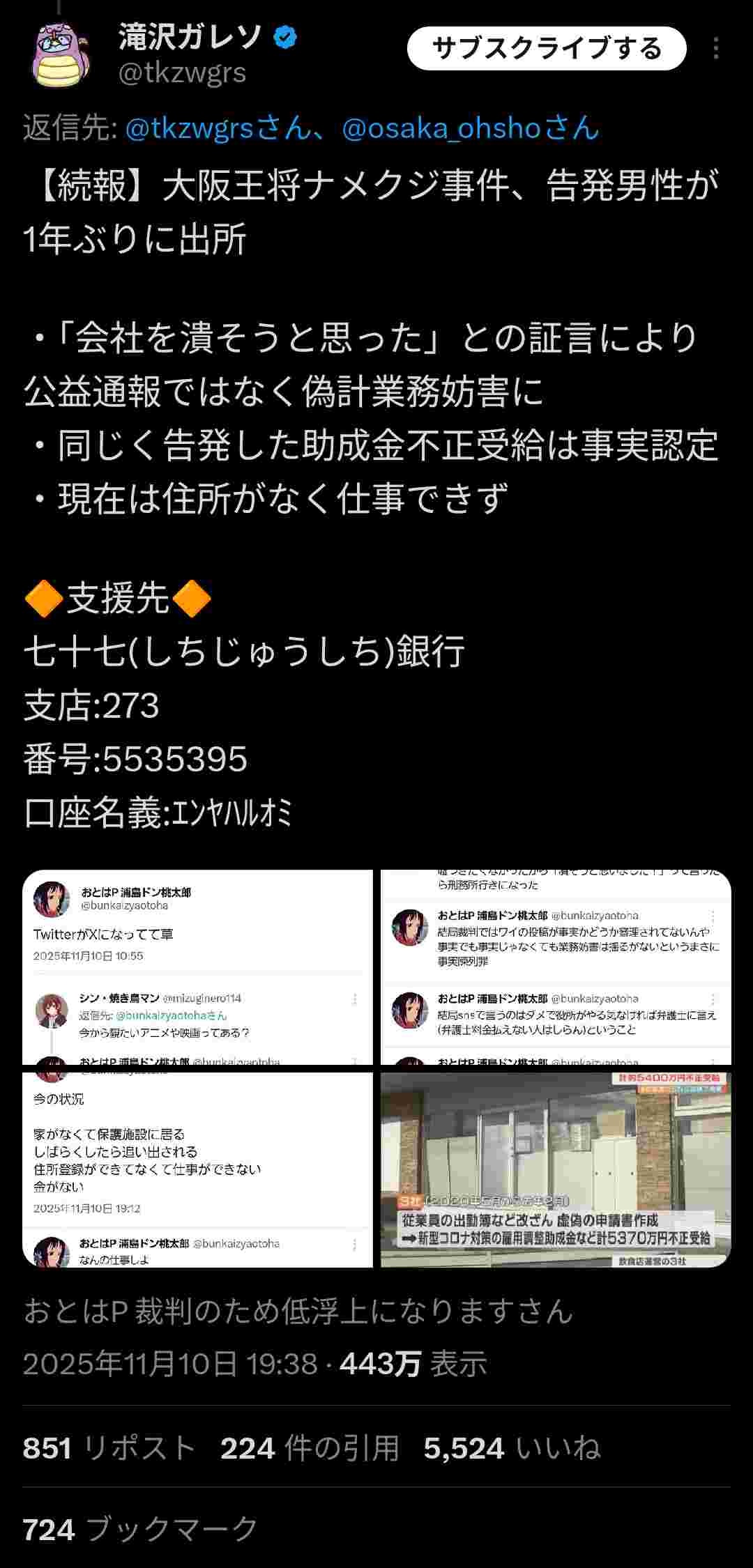View the 助成金不正受給 news image
This screenshot has width=753, height=1568.
coord(556,1169)
